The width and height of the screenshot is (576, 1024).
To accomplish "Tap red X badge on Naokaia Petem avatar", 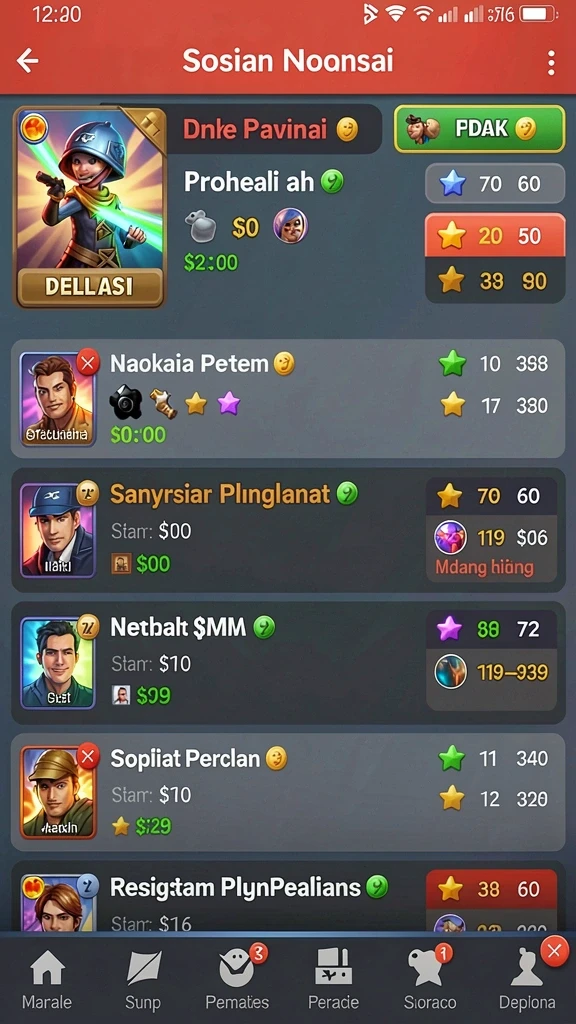I will (88, 362).
